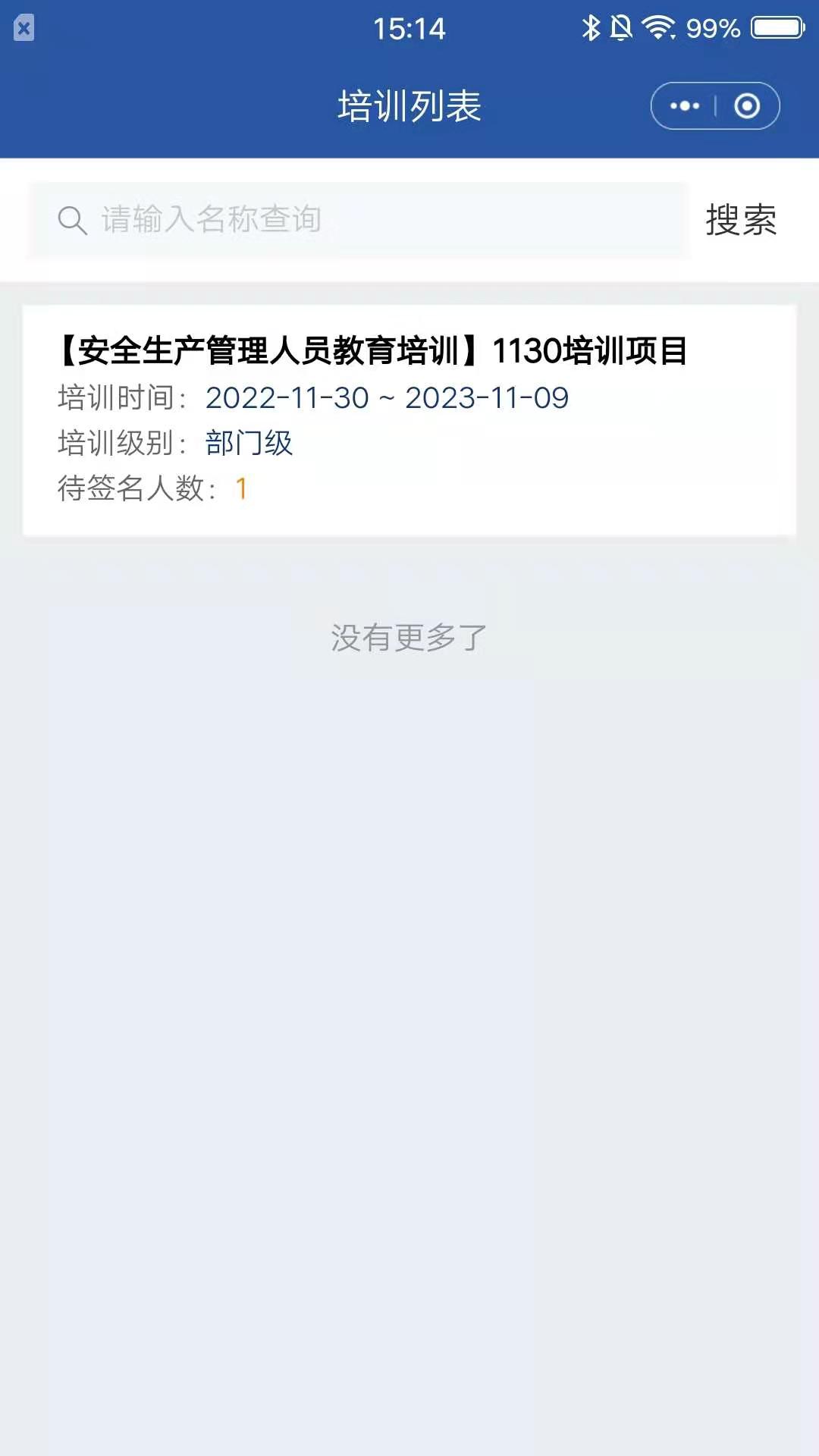Image resolution: width=819 pixels, height=1456 pixels.
Task: Tap the 搜索 search button
Action: (741, 220)
